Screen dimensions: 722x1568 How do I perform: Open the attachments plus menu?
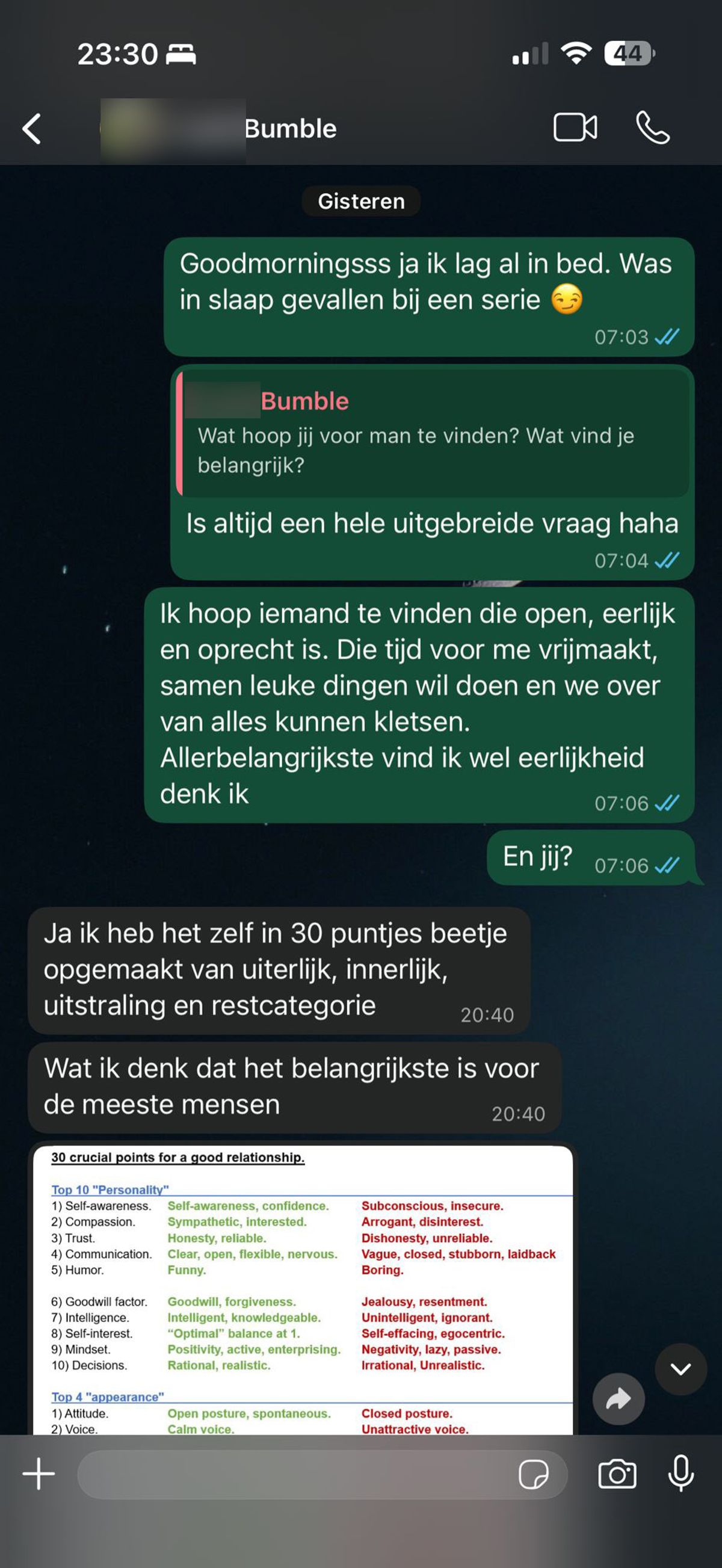click(39, 1474)
